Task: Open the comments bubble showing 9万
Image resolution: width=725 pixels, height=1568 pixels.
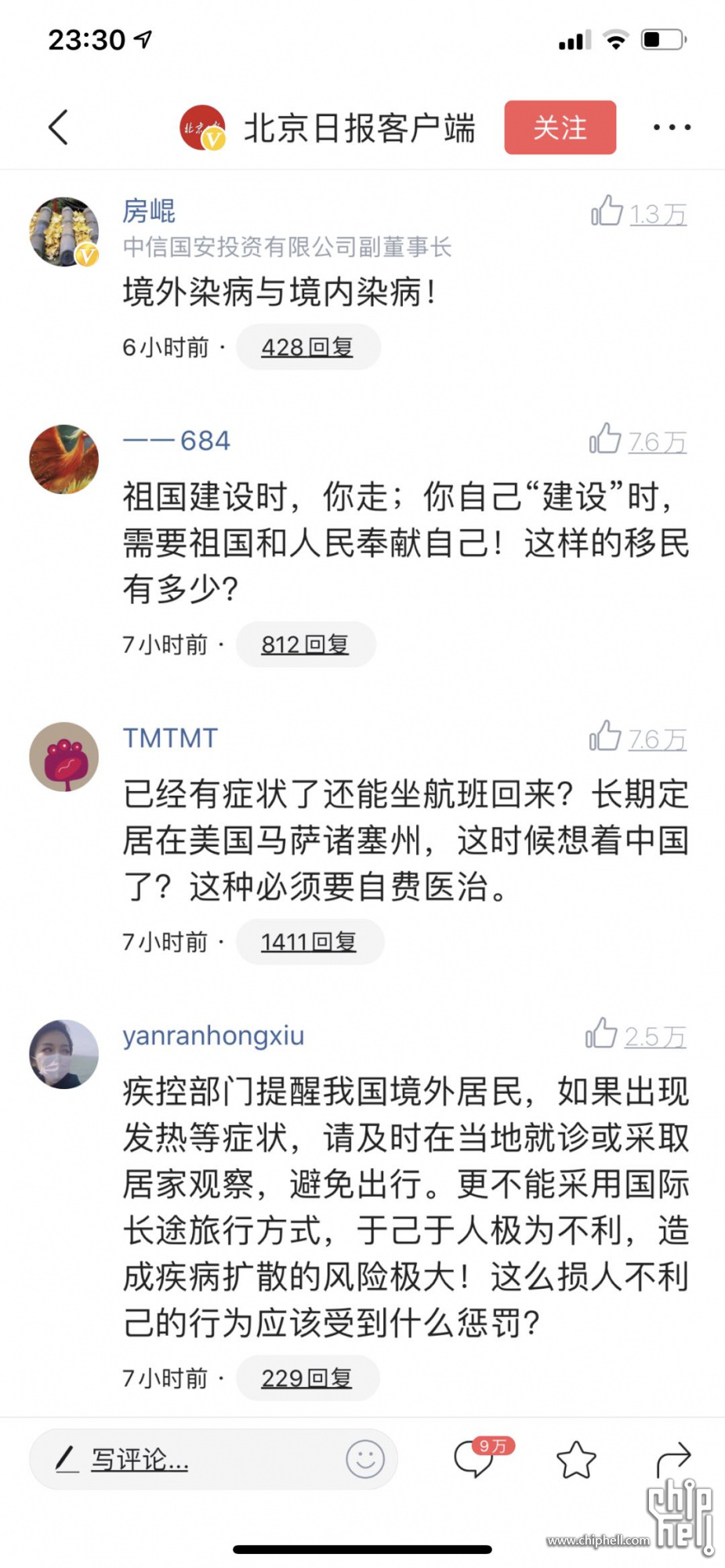Action: click(x=475, y=1459)
